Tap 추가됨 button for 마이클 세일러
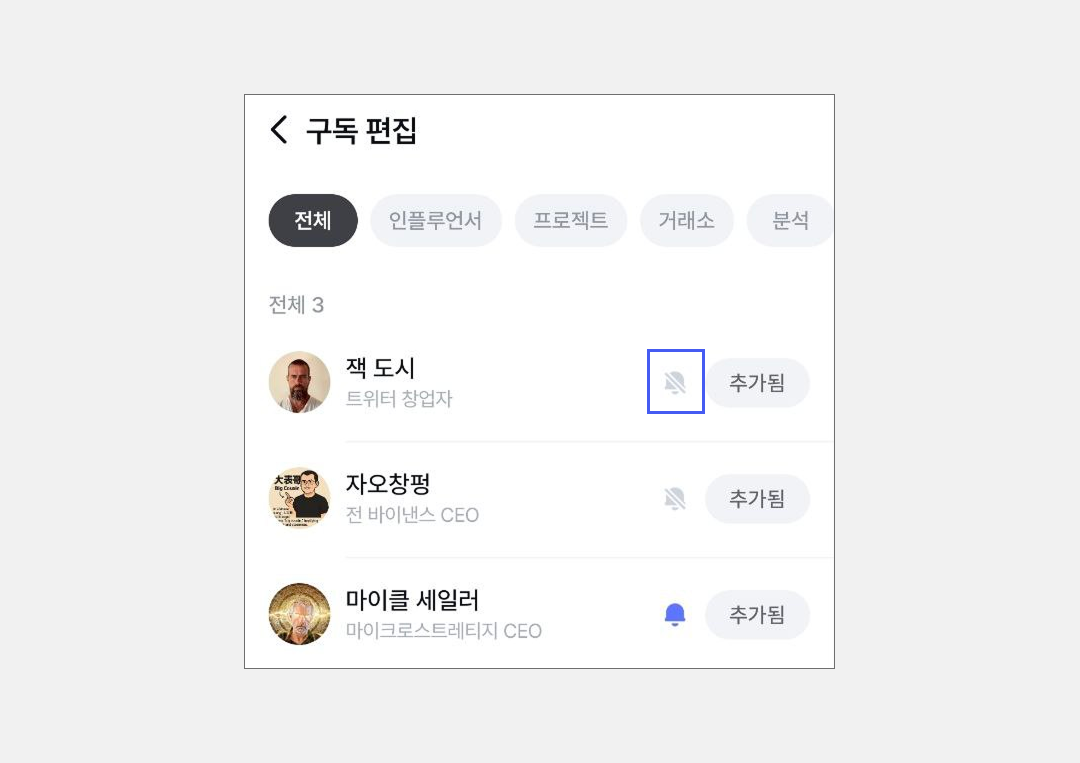Viewport: 1080px width, 763px height. 757,614
